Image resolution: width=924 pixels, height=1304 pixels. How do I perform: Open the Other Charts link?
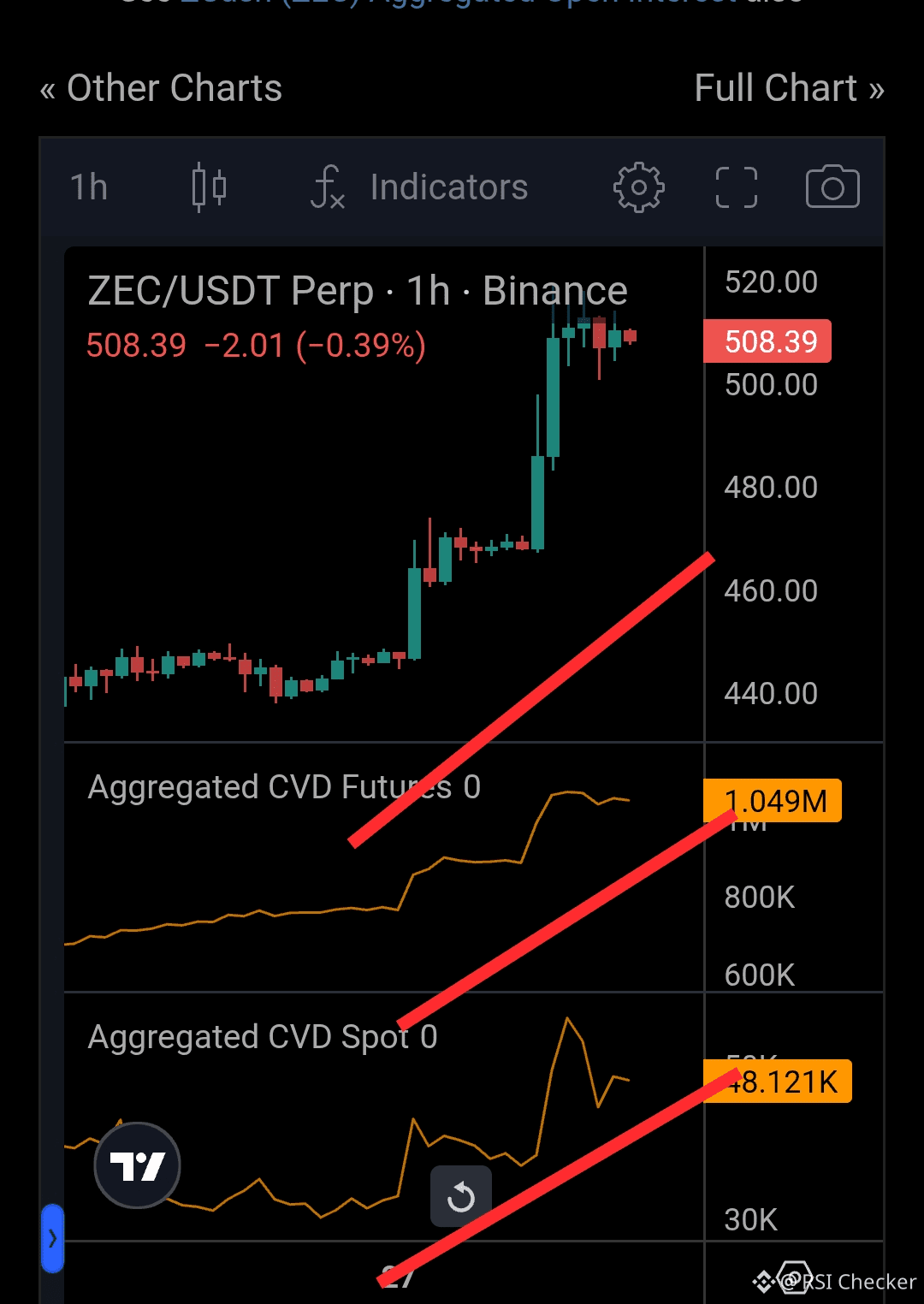tap(161, 88)
